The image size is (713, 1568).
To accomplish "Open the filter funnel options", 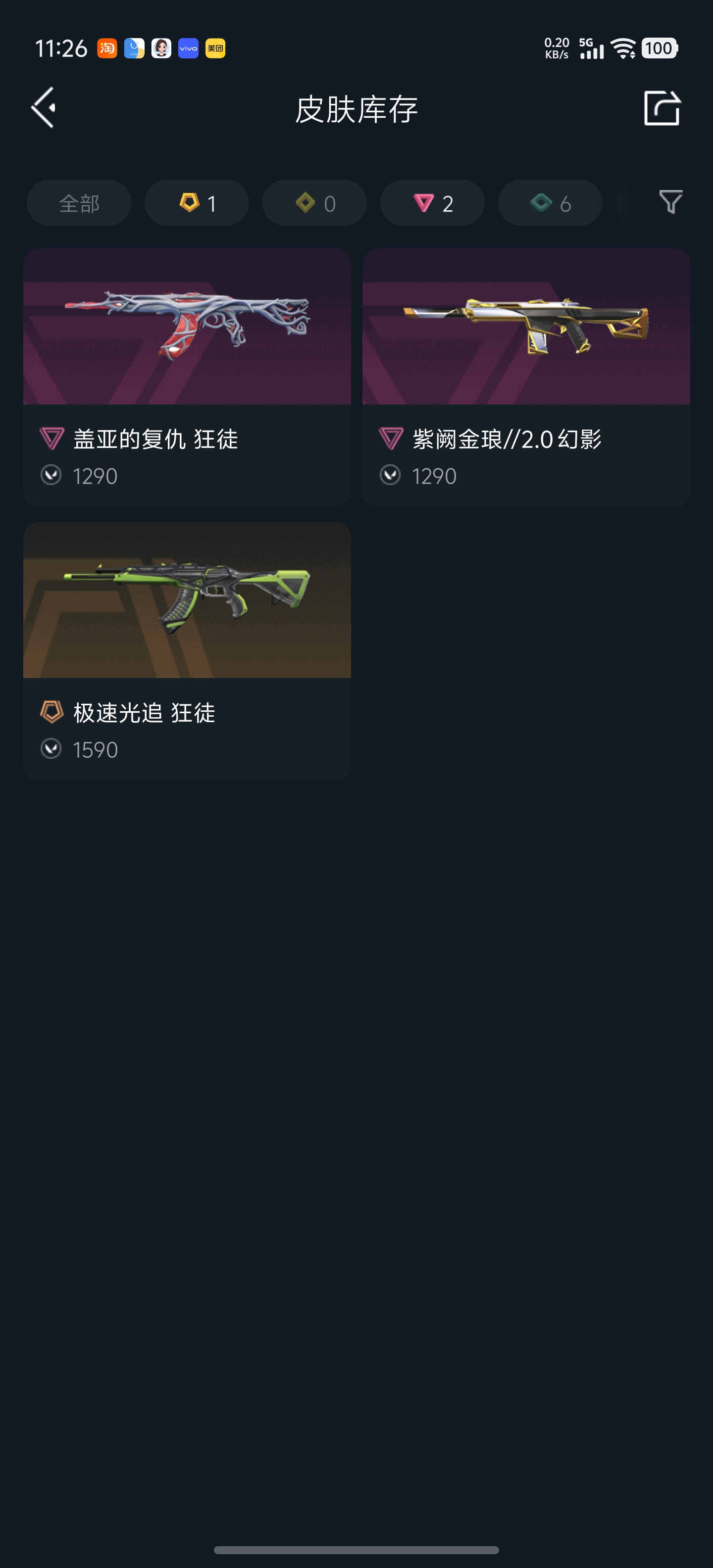I will (670, 202).
